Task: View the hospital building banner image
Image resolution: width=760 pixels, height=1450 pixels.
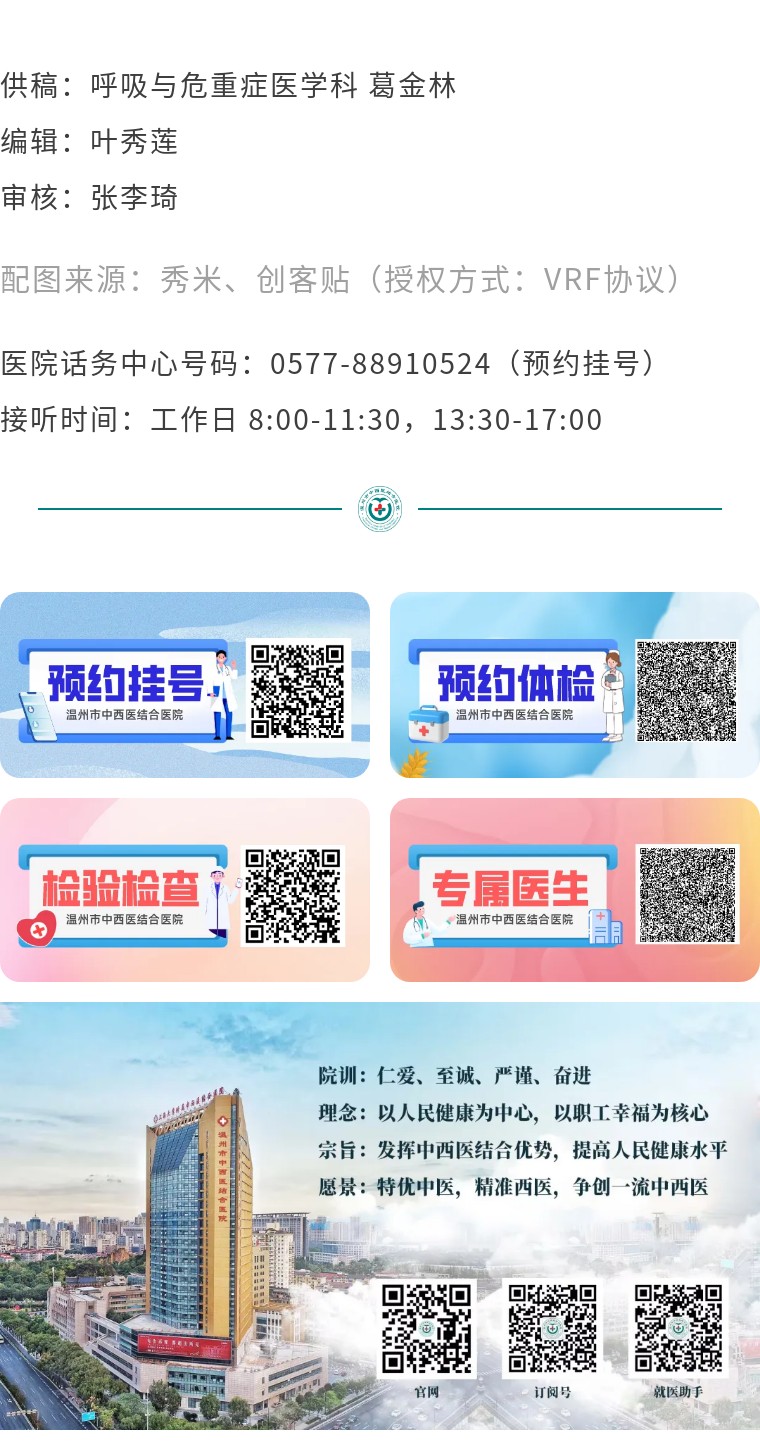Action: pos(380,1215)
